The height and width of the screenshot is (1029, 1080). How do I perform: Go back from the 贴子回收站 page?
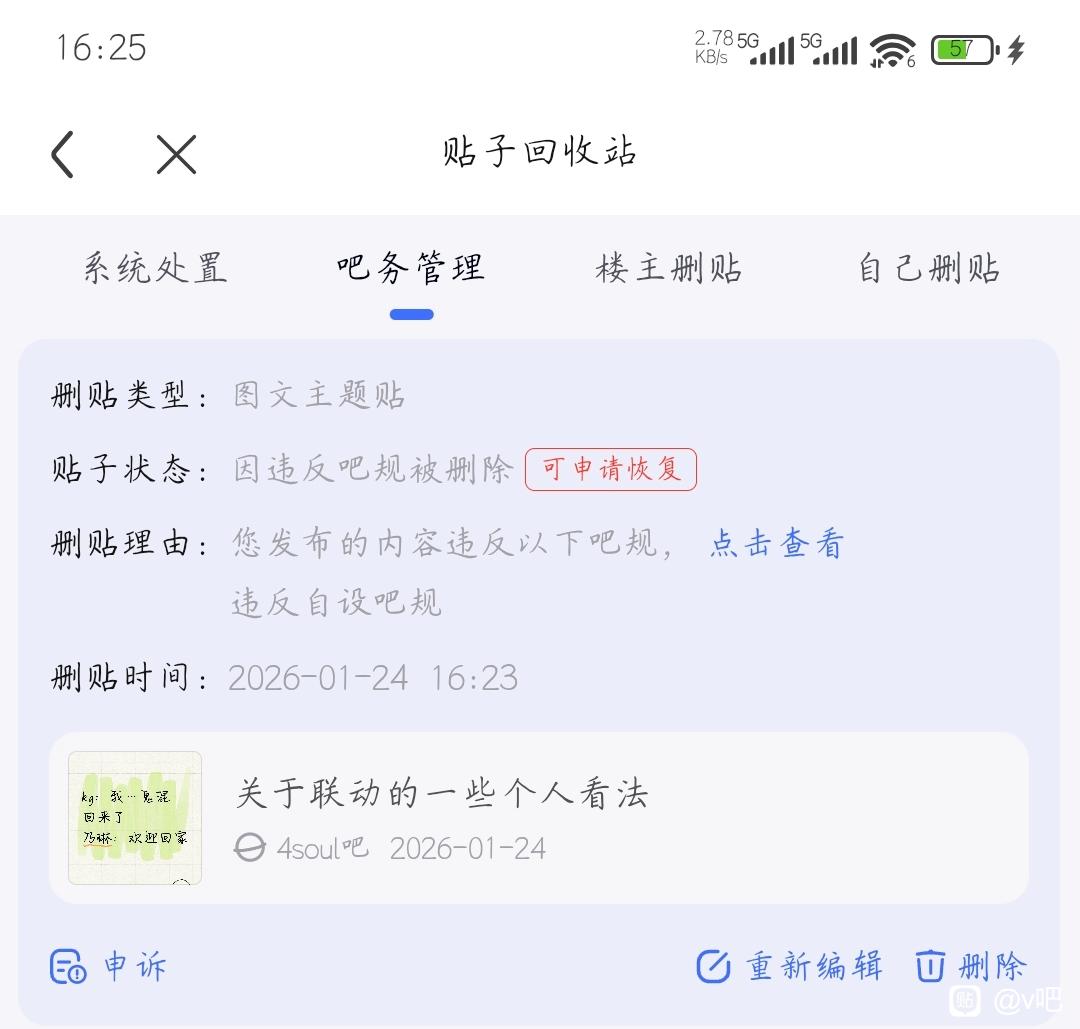coord(63,155)
